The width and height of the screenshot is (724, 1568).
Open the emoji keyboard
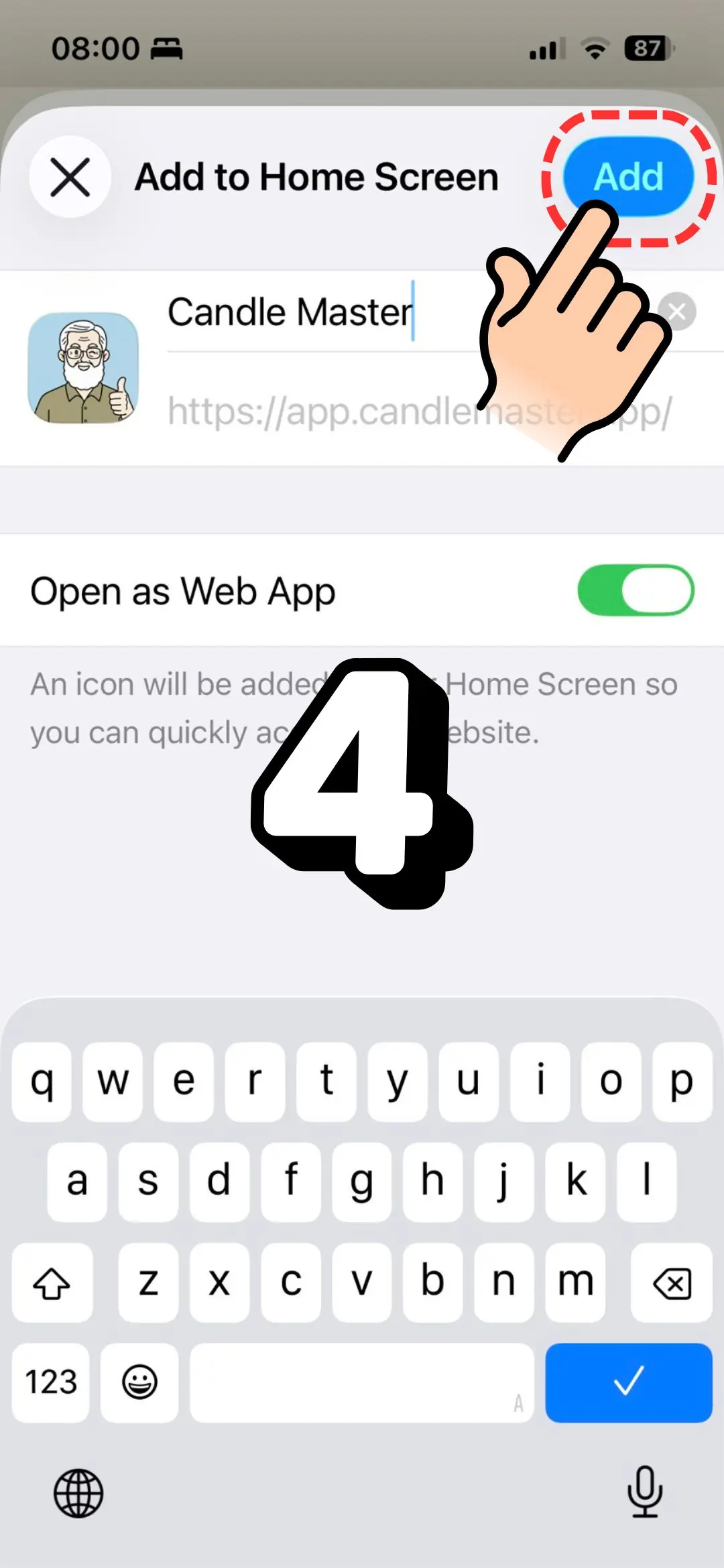[139, 1382]
